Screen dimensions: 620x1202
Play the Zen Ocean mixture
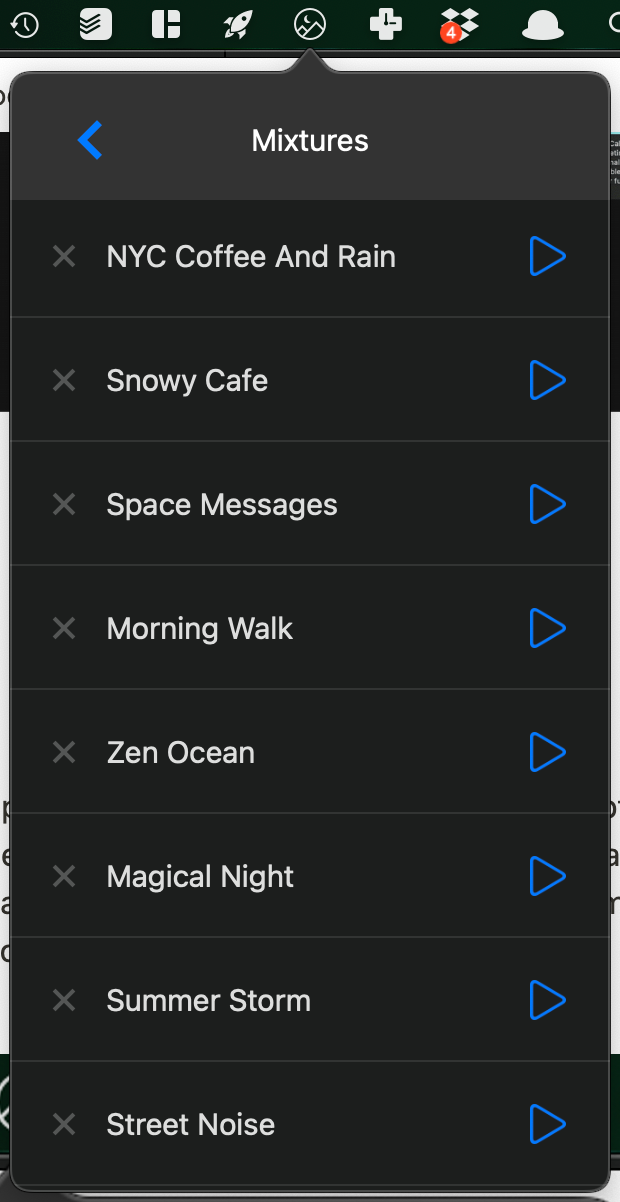tap(547, 753)
